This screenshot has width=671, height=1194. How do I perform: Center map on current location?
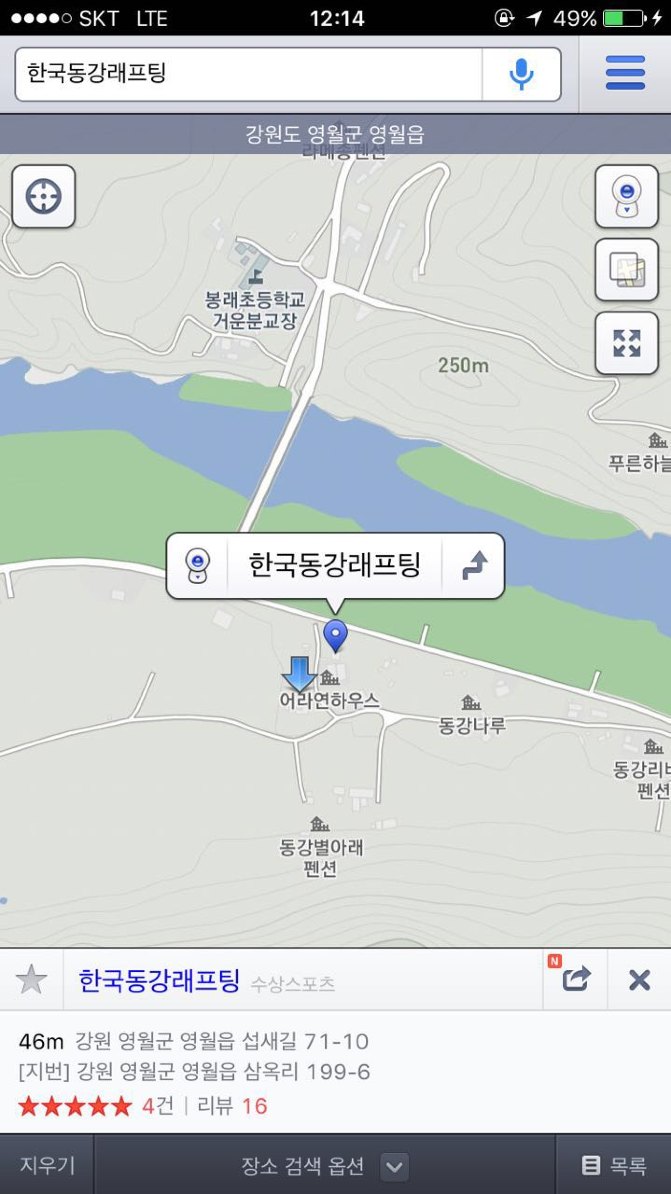[x=43, y=196]
